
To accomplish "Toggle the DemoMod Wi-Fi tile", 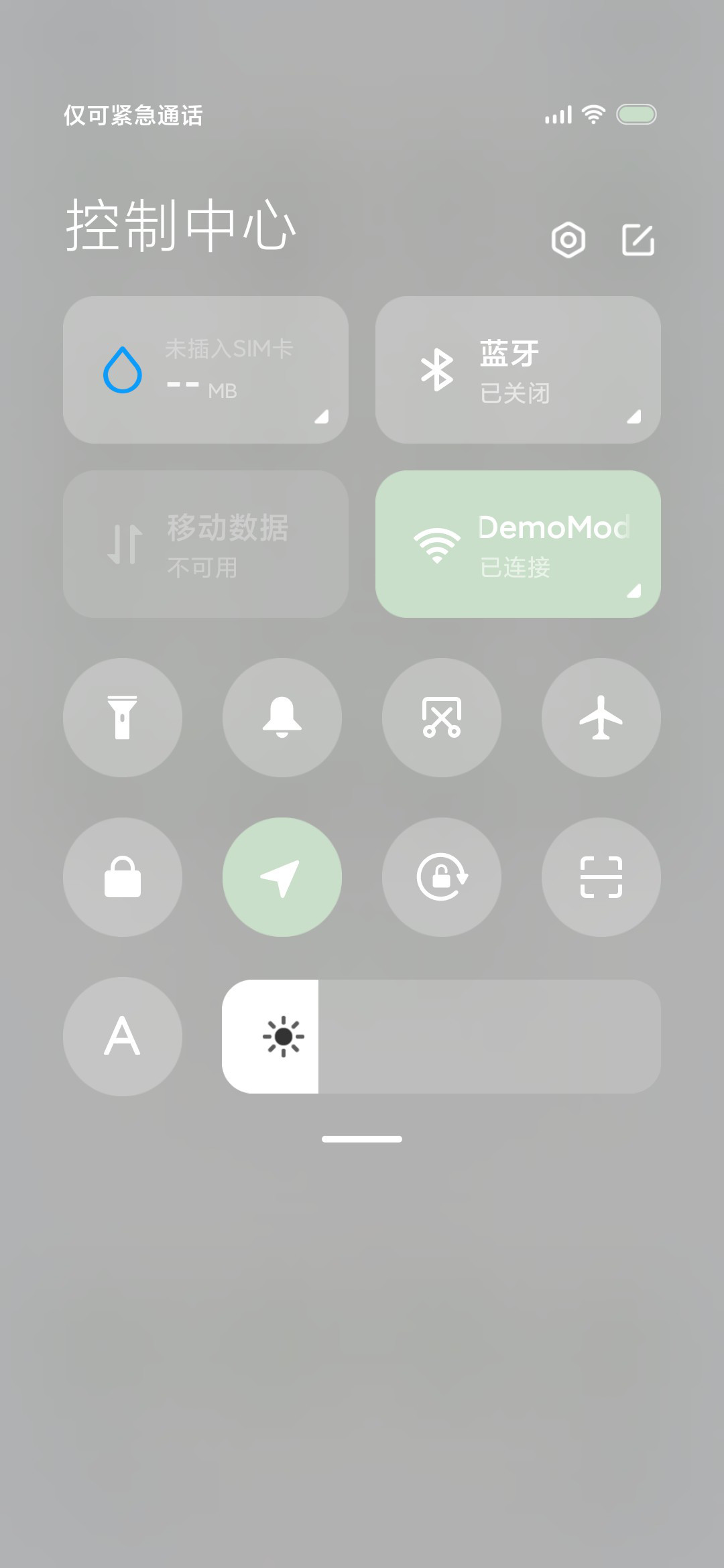I will click(x=518, y=544).
